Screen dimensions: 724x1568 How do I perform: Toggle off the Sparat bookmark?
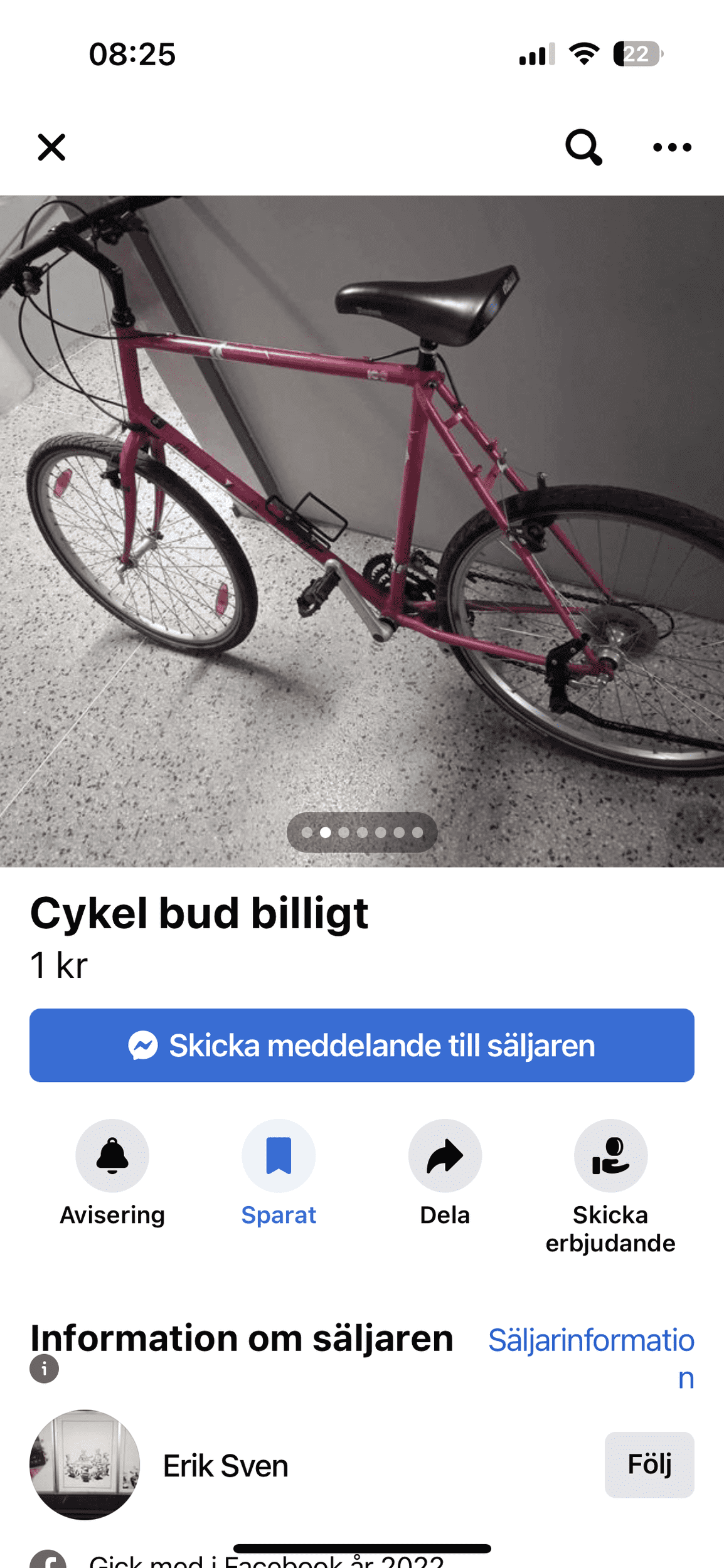point(279,1156)
